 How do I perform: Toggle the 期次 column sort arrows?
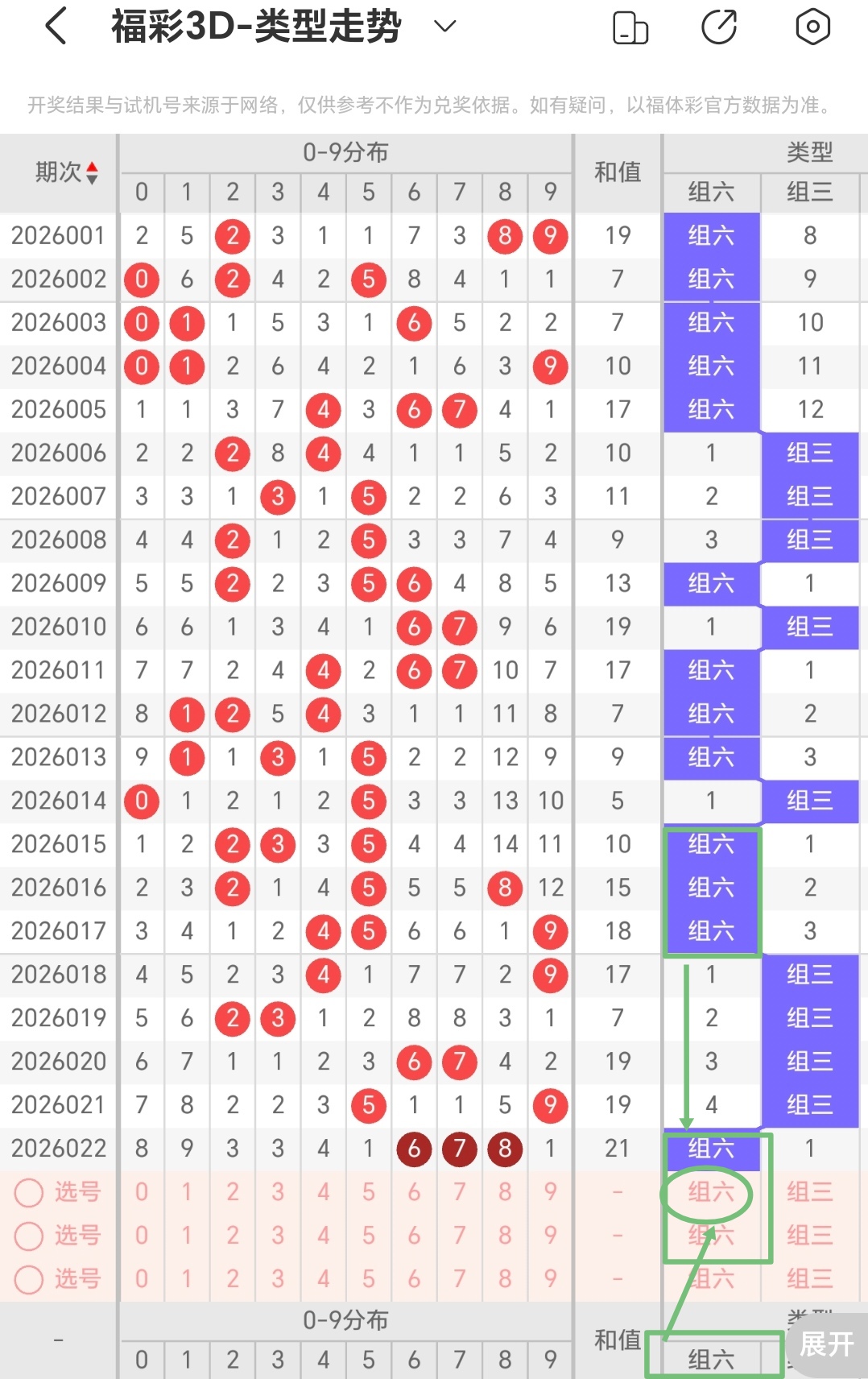[x=91, y=172]
